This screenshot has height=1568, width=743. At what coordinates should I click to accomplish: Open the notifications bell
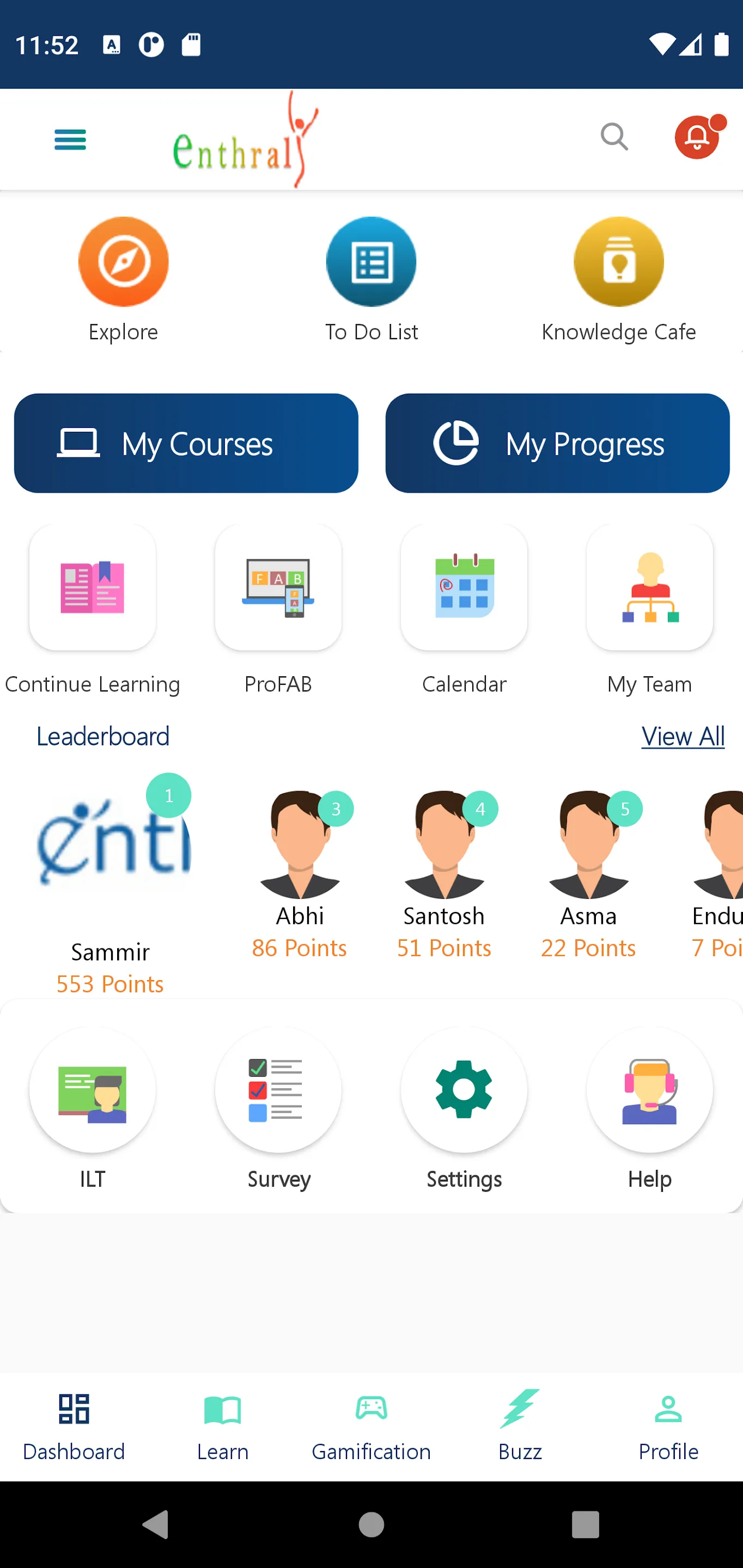coord(697,137)
